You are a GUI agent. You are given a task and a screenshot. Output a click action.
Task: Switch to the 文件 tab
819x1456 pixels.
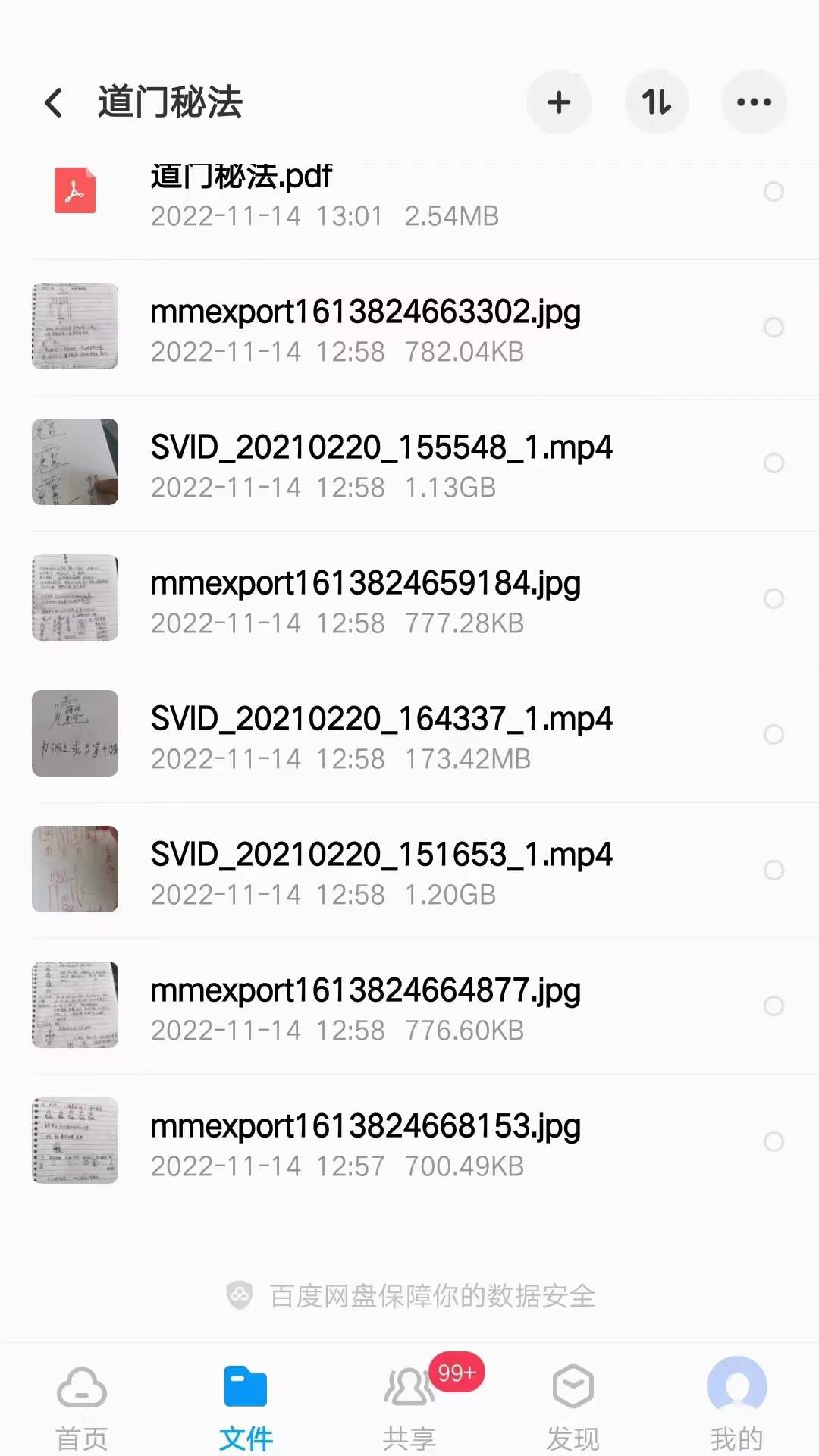pyautogui.click(x=246, y=1407)
